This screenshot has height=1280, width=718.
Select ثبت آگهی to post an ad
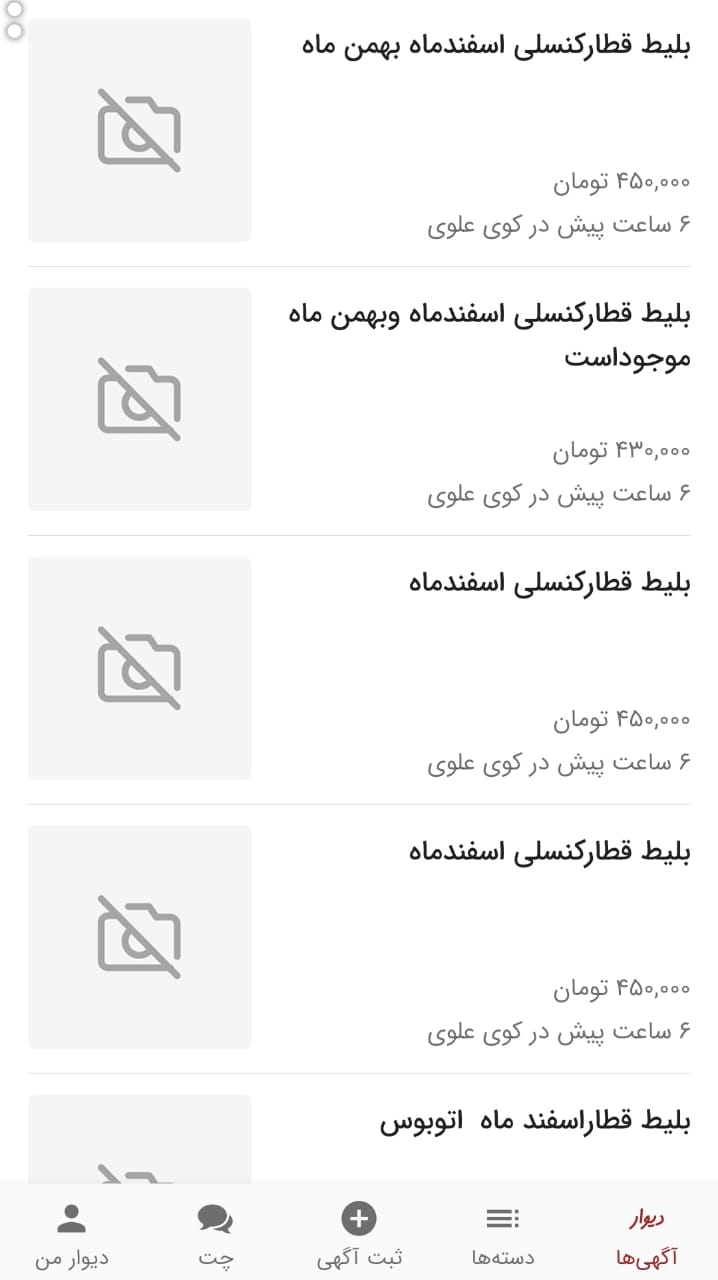coord(359,1238)
